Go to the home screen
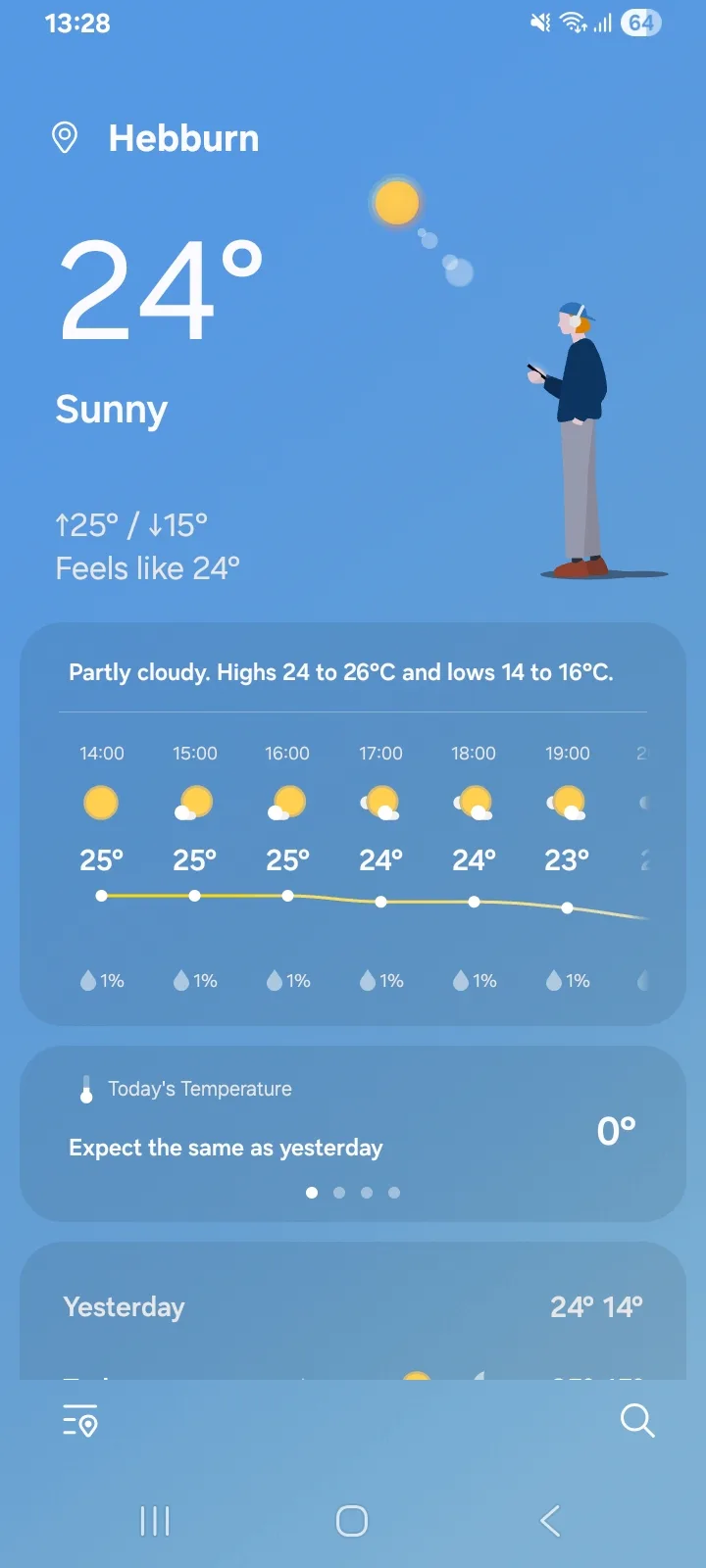The image size is (706, 1568). pos(352,1521)
